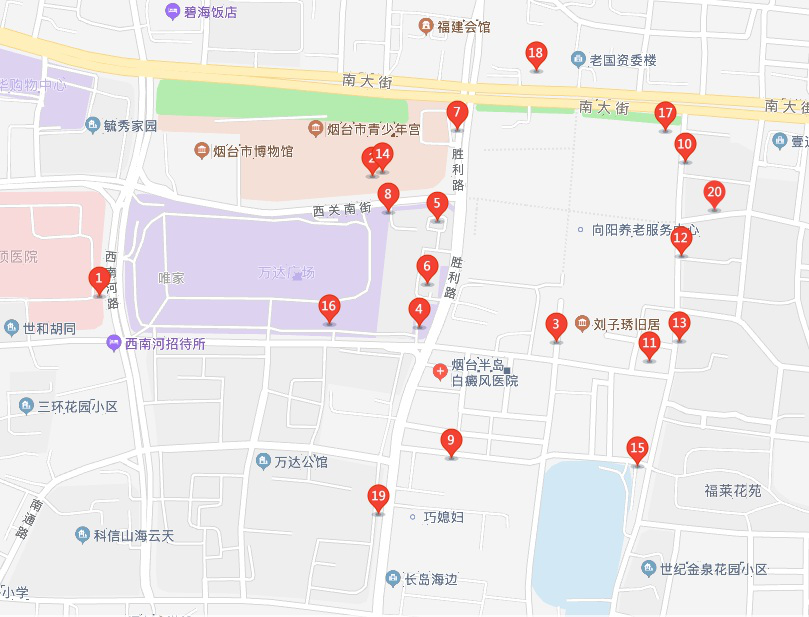The image size is (809, 617).
Task: Open map marker number 13
Action: [x=680, y=324]
